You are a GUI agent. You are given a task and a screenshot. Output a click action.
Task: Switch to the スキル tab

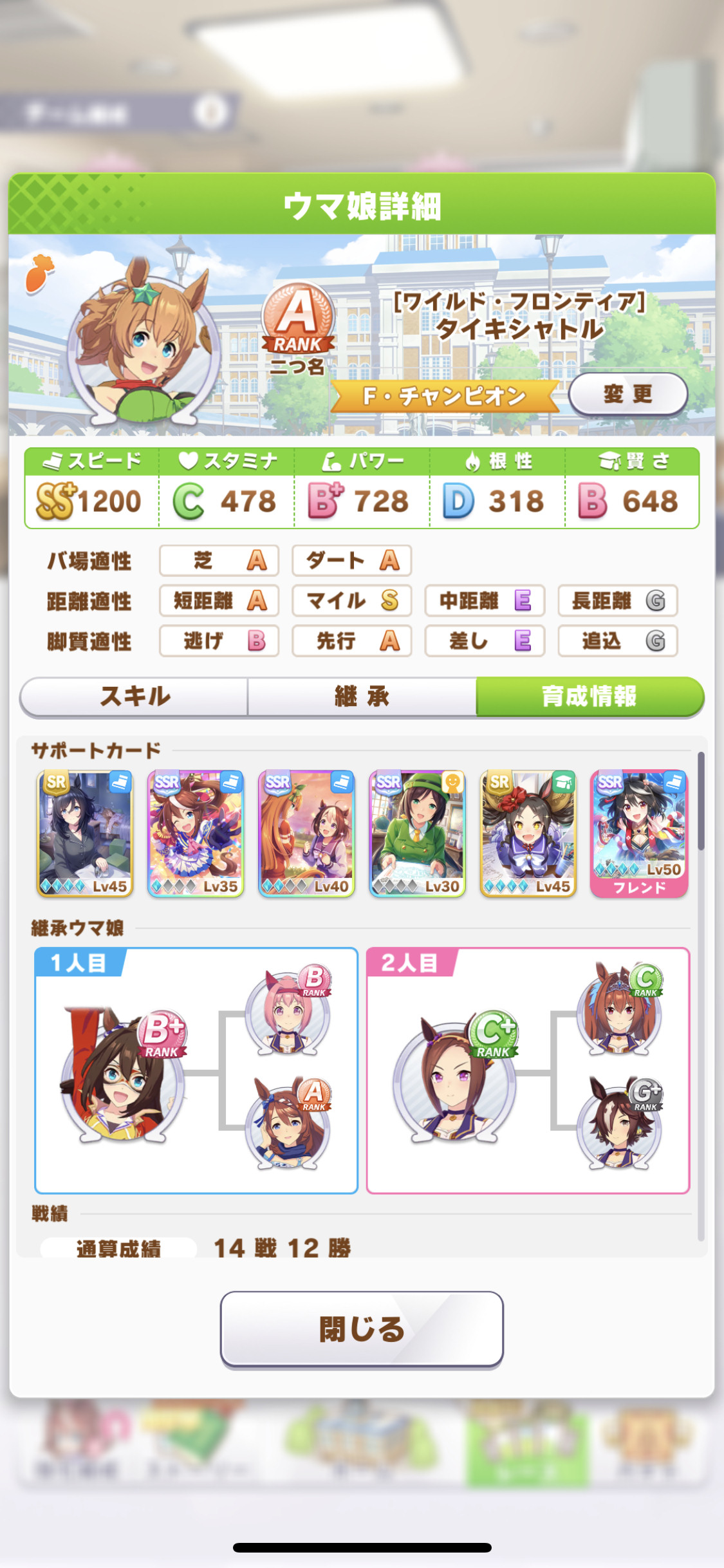[135, 696]
